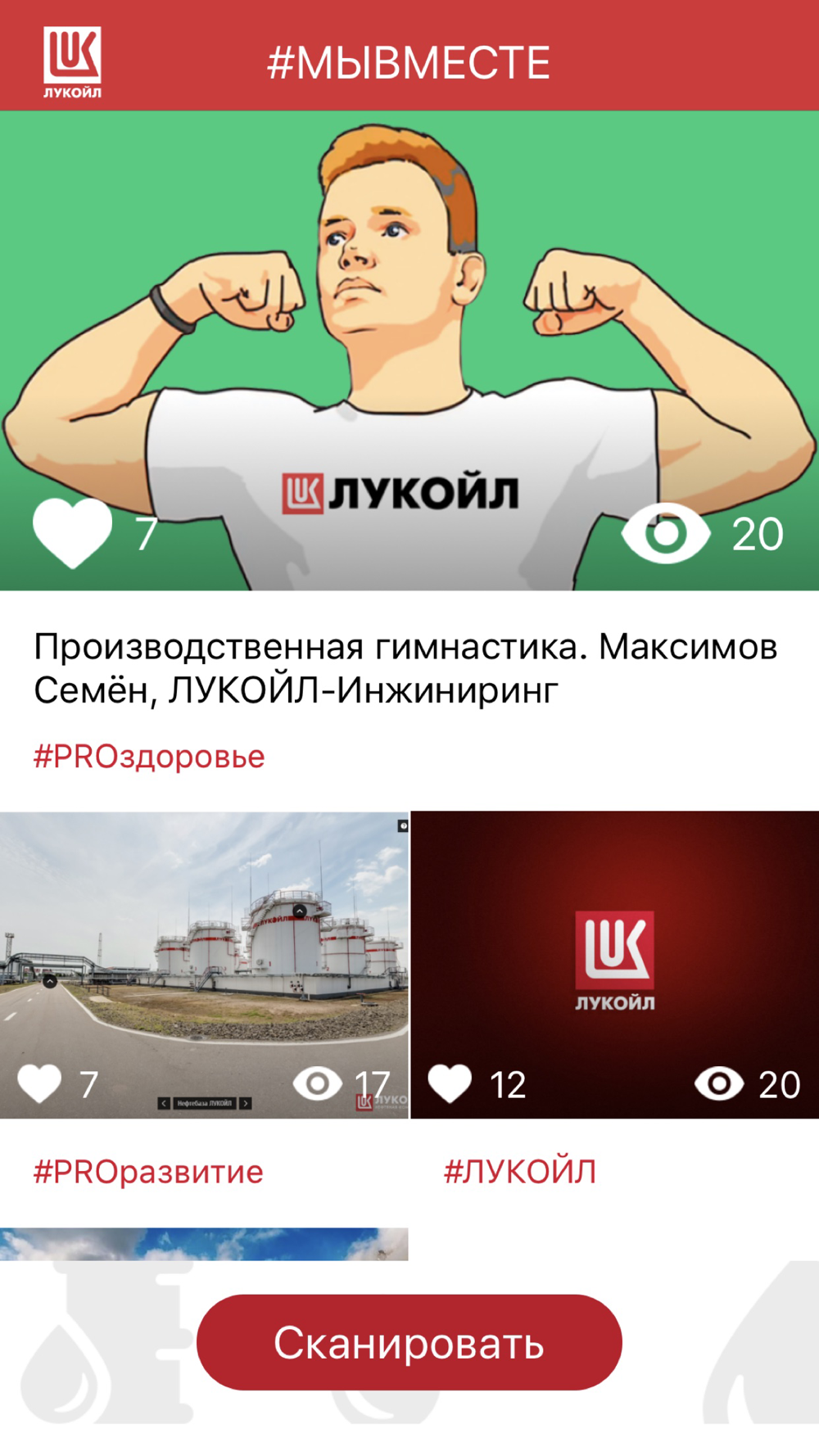819x1456 pixels.
Task: Open the #PROздоровье hashtag
Action: (149, 757)
